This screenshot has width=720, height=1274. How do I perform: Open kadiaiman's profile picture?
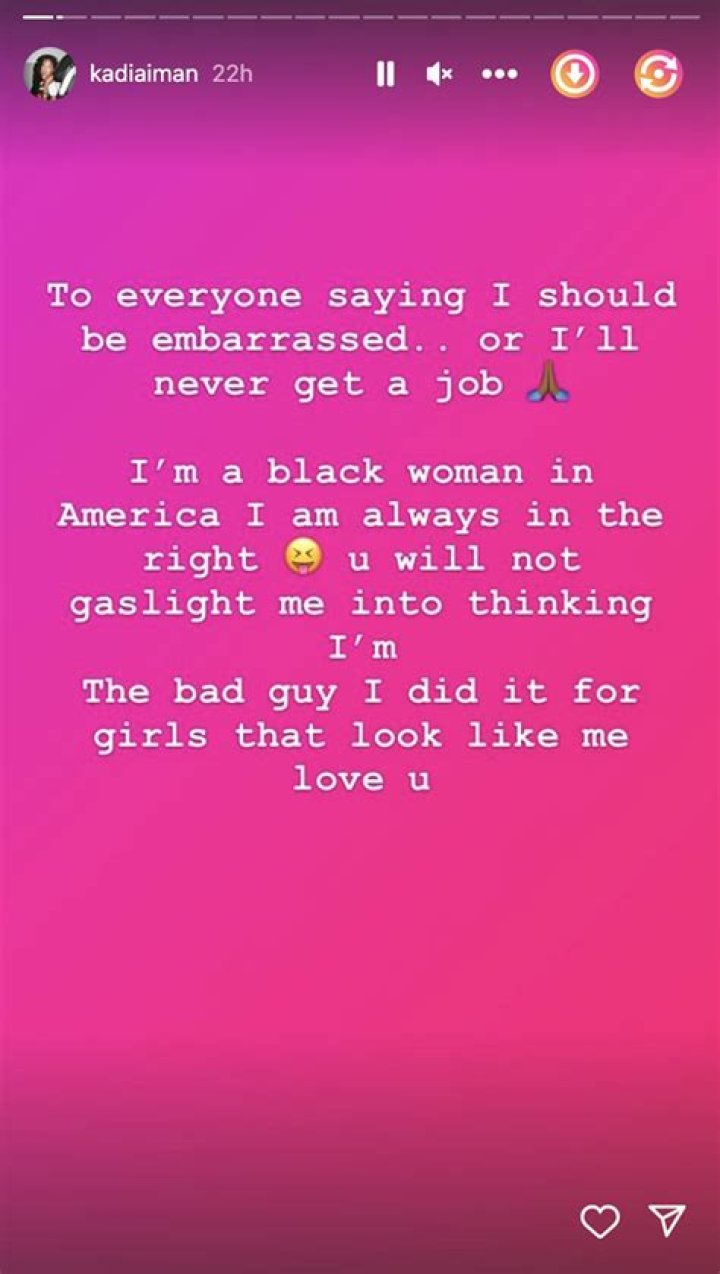pyautogui.click(x=49, y=74)
